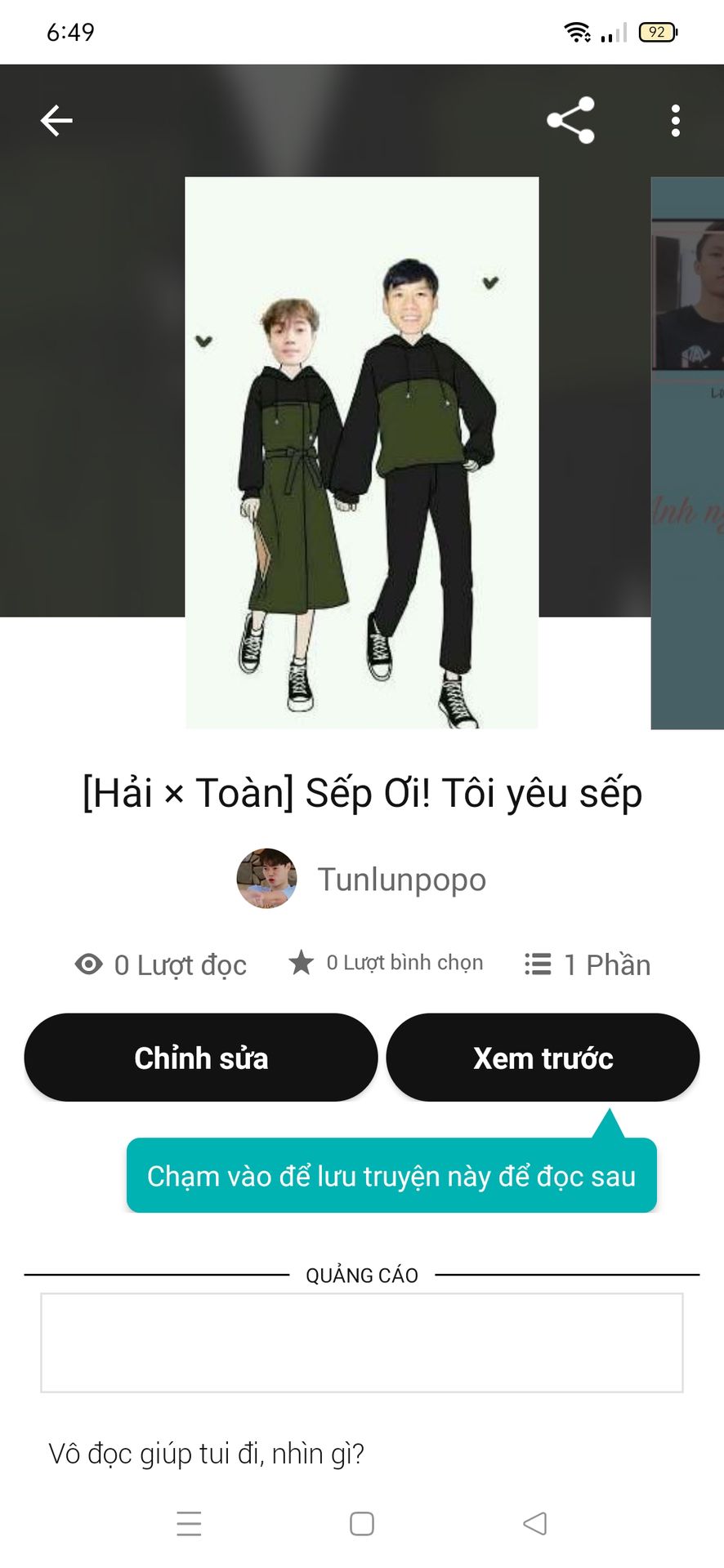
Task: Open author Tunlunpopo's profile
Action: [362, 880]
